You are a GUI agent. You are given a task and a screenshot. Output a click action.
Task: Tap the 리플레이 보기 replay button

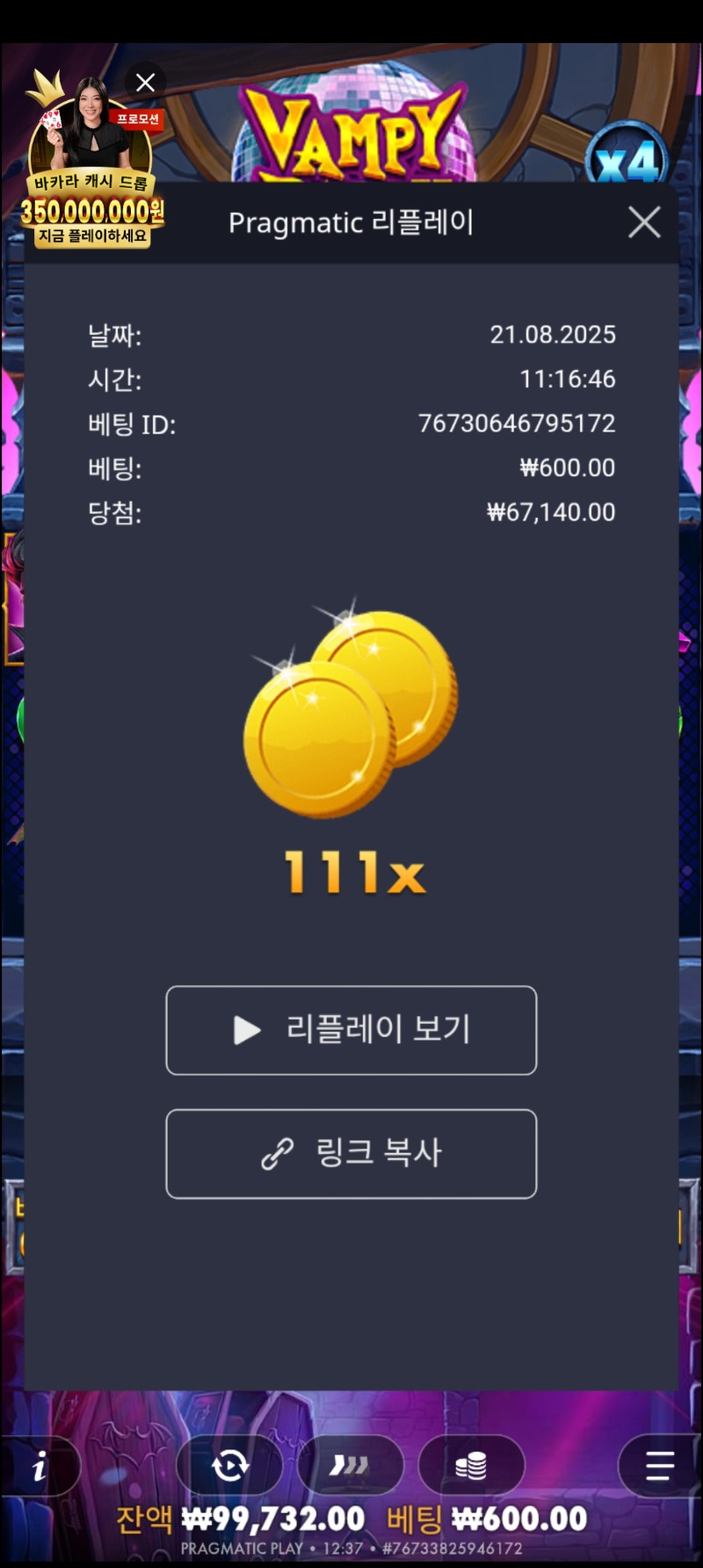pyautogui.click(x=351, y=1030)
